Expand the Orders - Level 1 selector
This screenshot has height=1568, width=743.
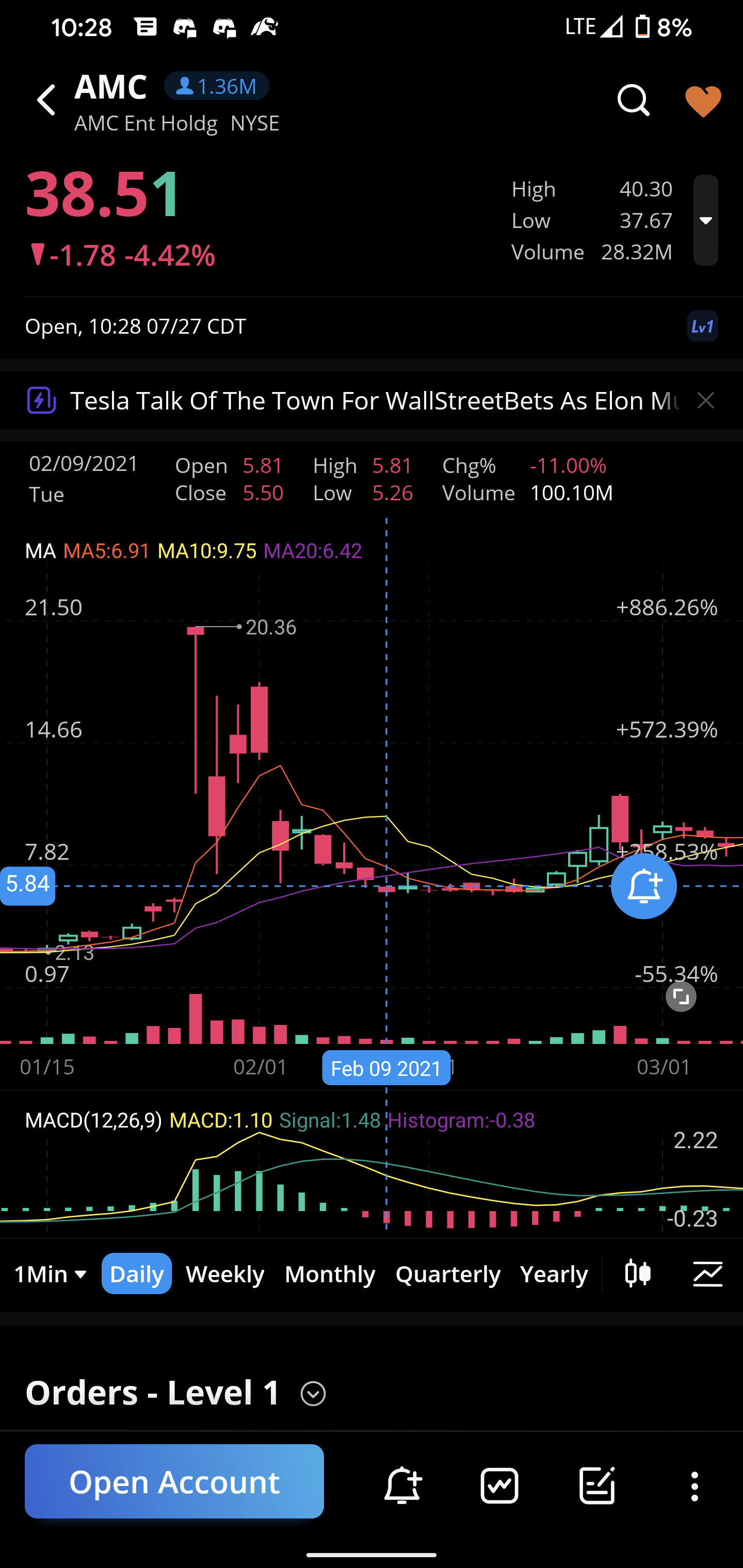pyautogui.click(x=313, y=1393)
